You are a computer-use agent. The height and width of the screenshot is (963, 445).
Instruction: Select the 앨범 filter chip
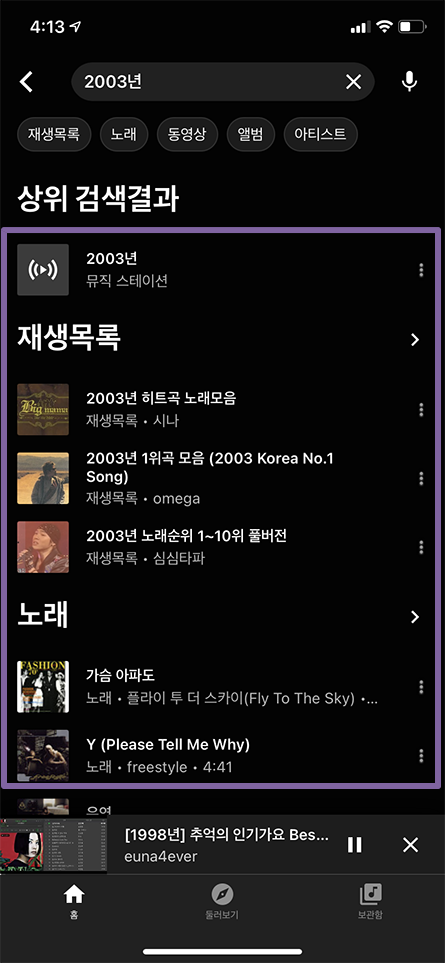pos(250,134)
